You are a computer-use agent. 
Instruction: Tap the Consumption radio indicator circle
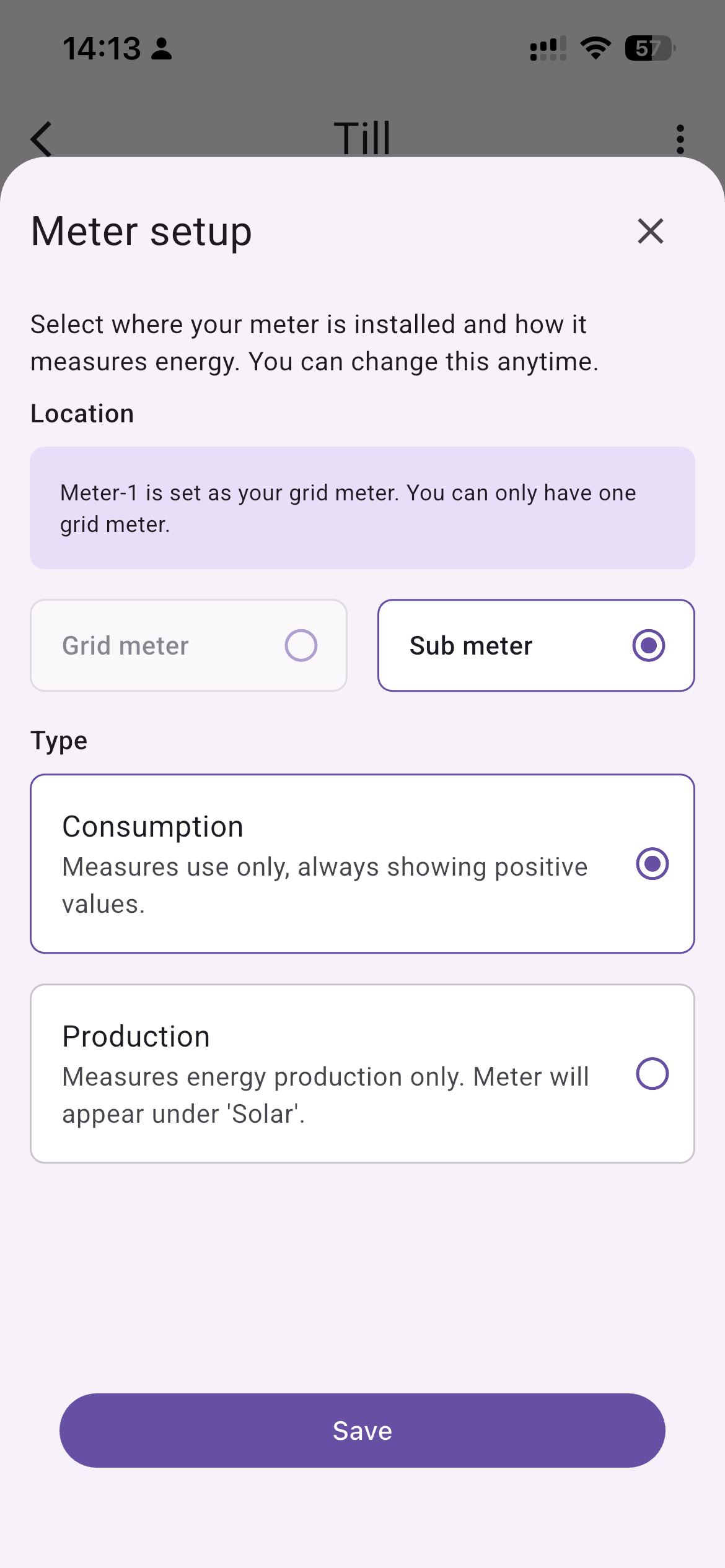[x=652, y=862]
